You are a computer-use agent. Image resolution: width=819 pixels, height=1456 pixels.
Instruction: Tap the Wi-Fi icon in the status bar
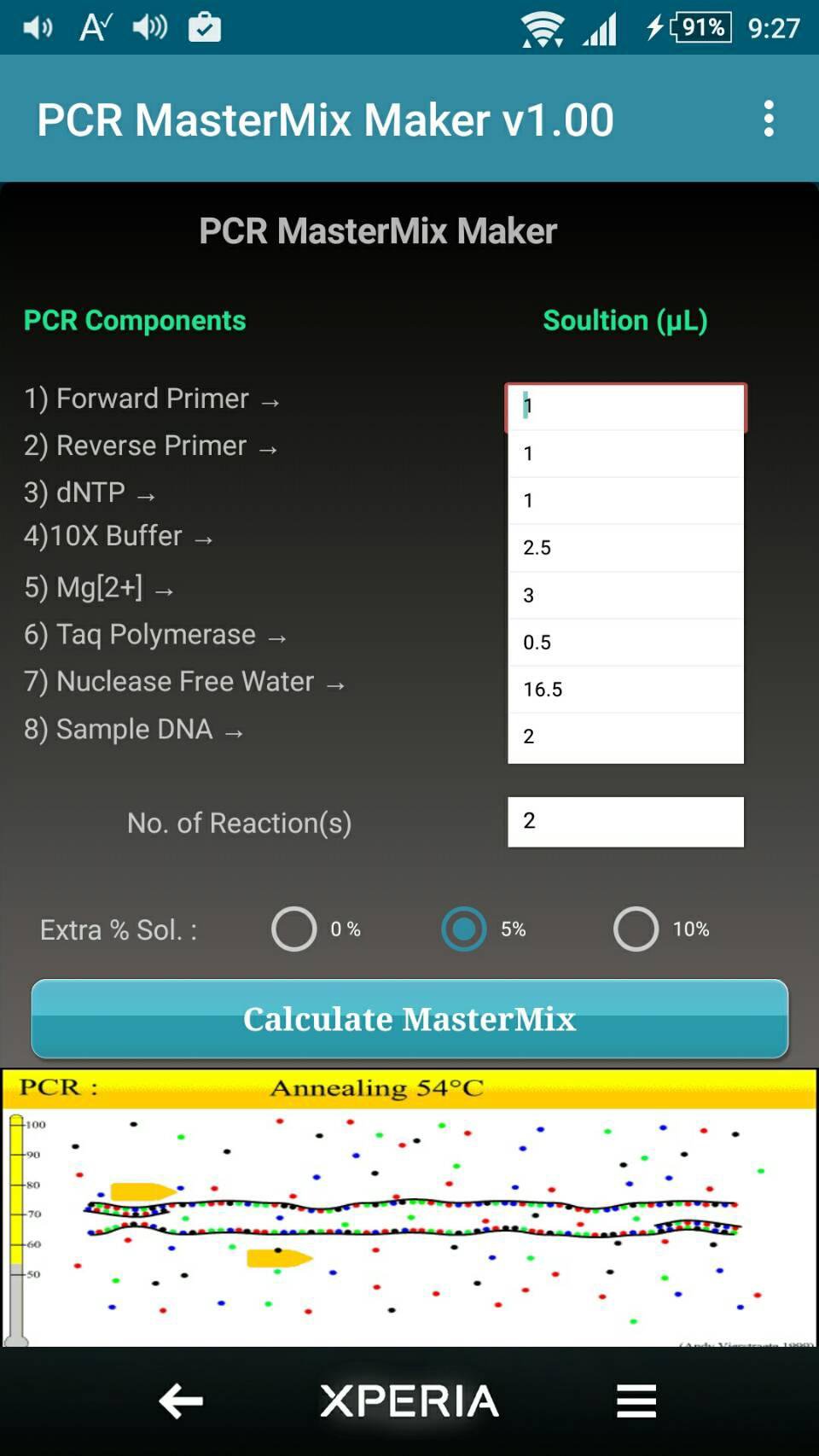point(543,27)
